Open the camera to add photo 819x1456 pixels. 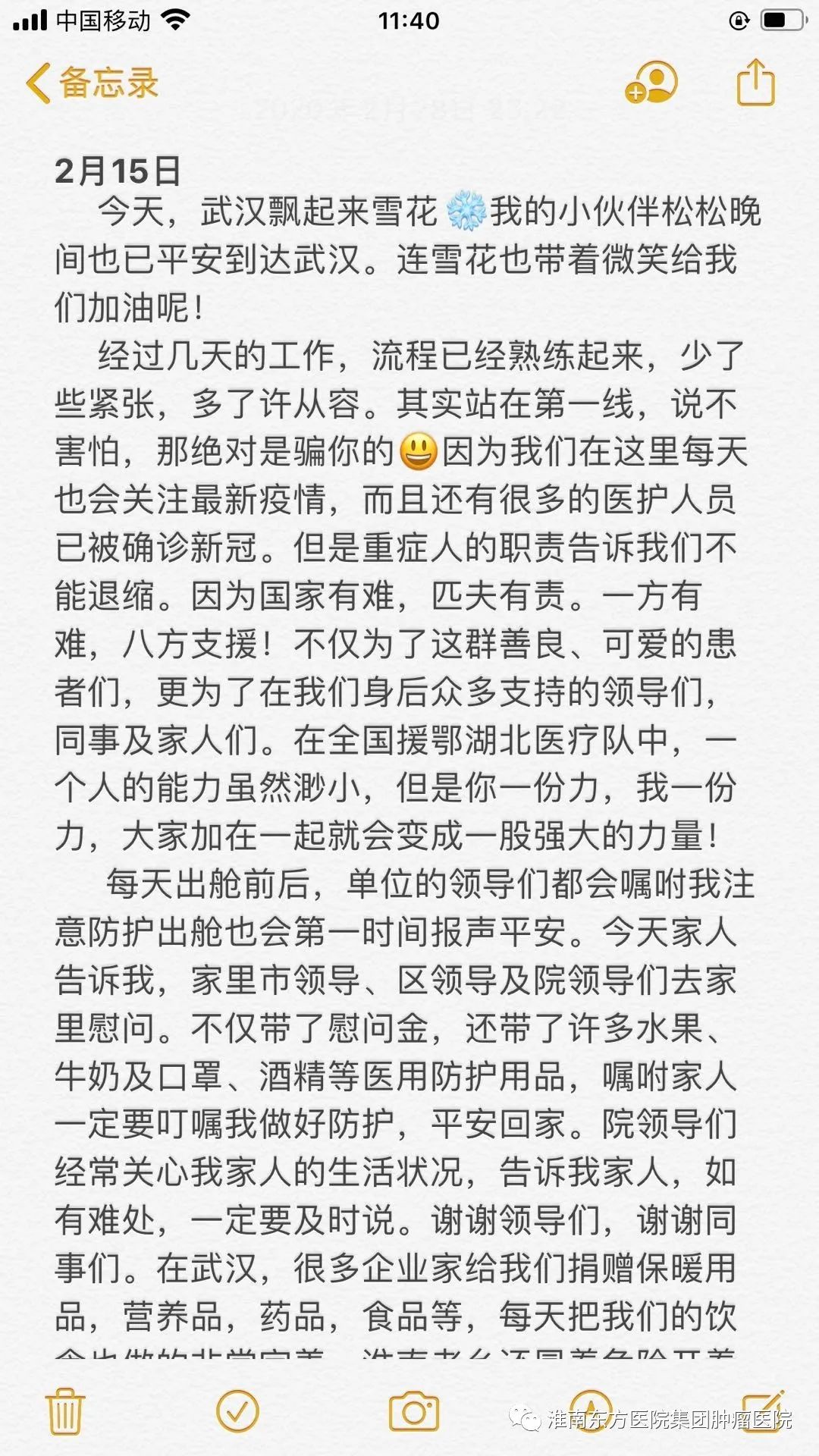413,1411
